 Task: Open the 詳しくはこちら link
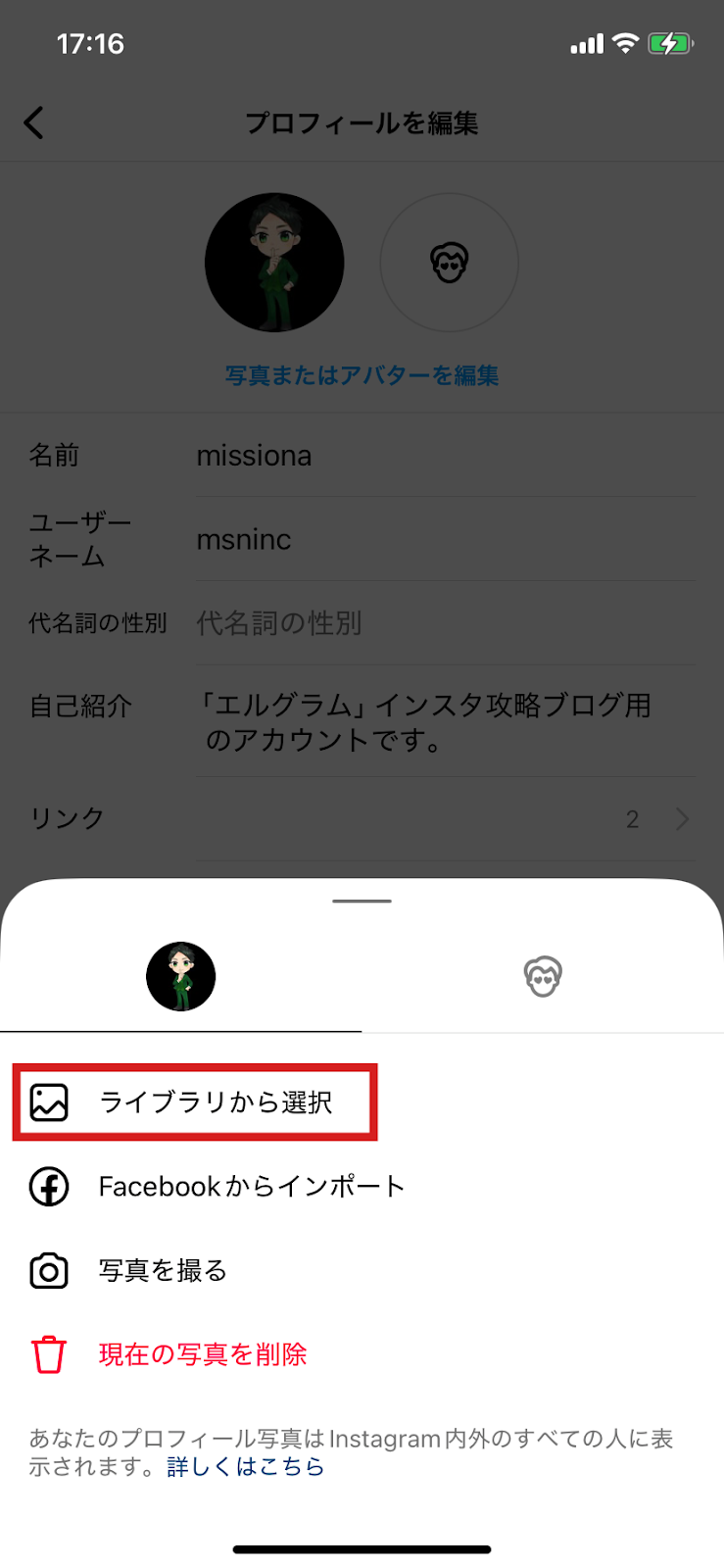[x=245, y=1467]
